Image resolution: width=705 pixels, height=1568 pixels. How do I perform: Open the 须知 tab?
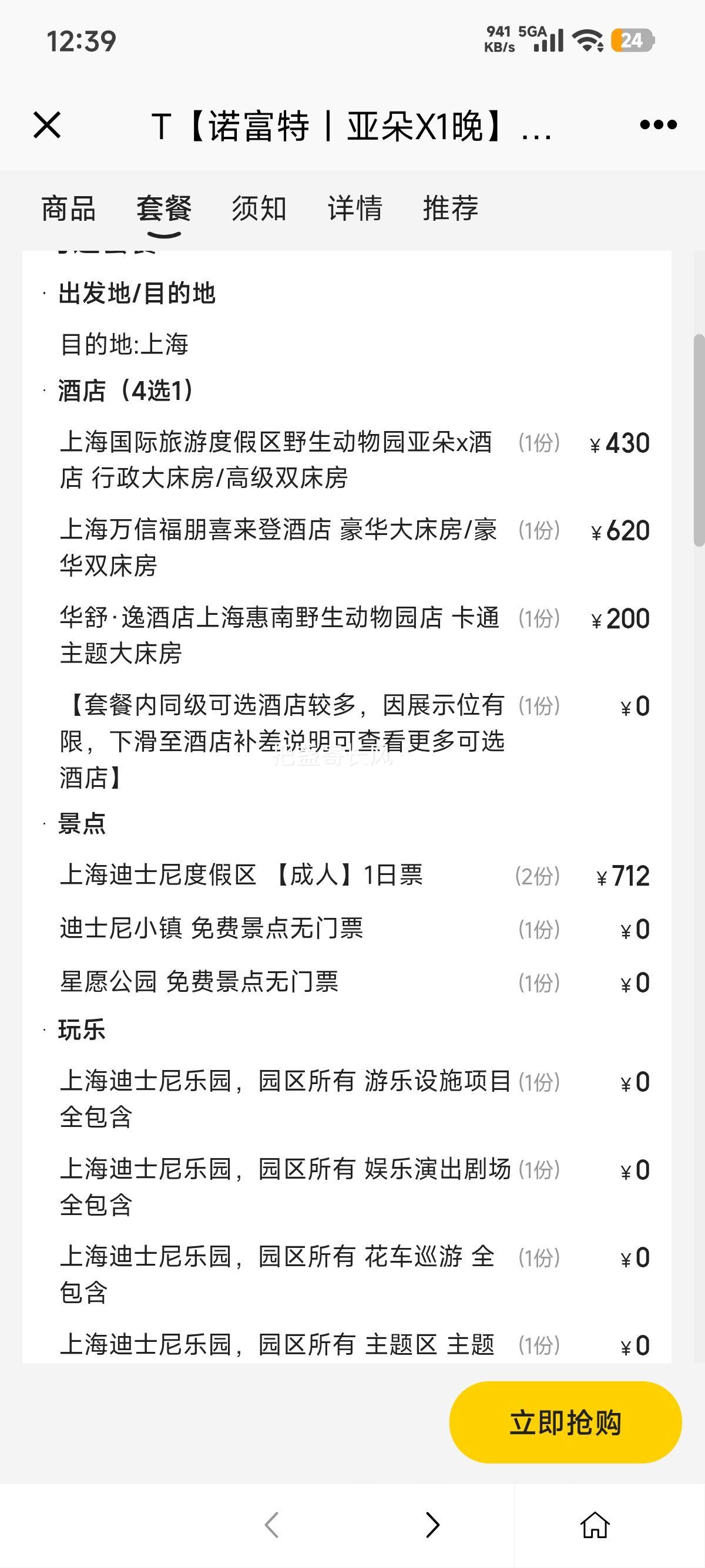[258, 209]
